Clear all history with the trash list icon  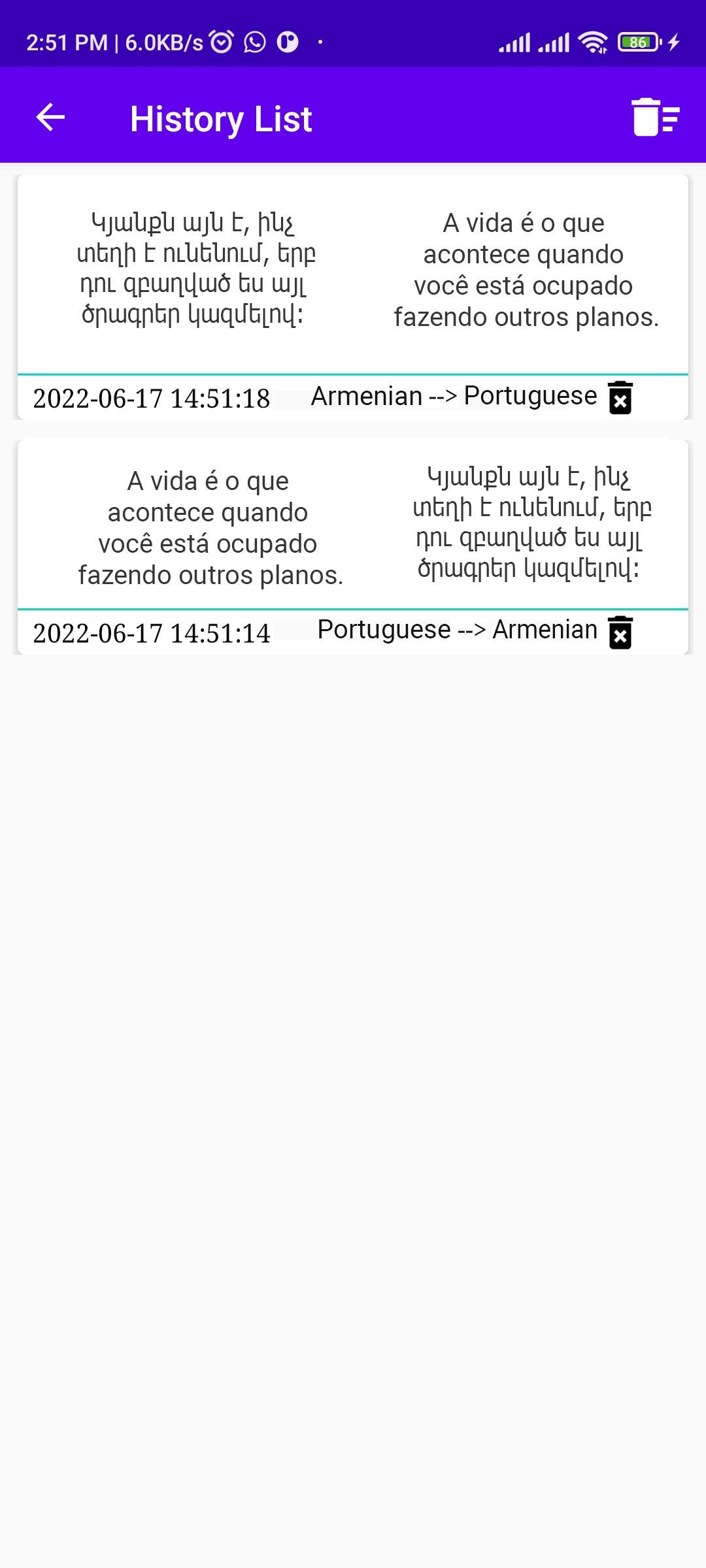656,118
